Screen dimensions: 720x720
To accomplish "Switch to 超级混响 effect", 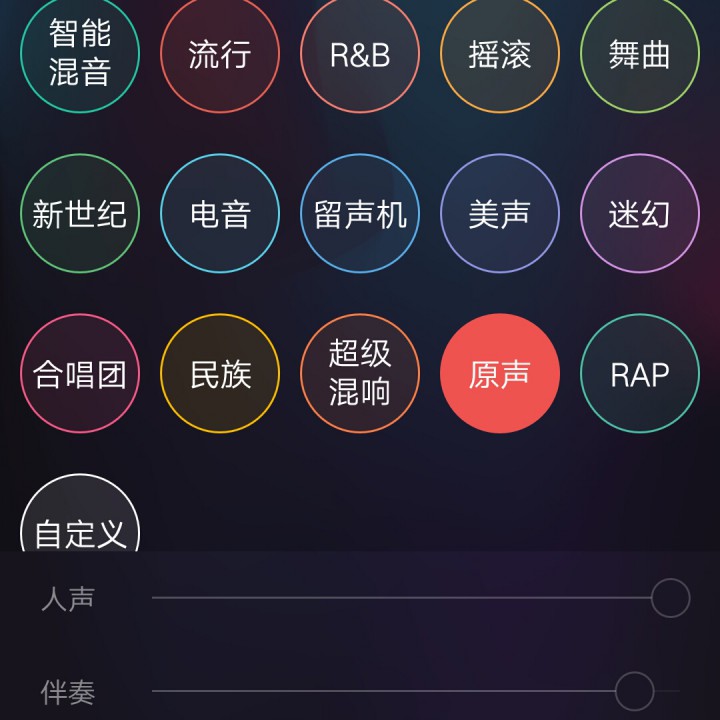I will click(x=360, y=373).
